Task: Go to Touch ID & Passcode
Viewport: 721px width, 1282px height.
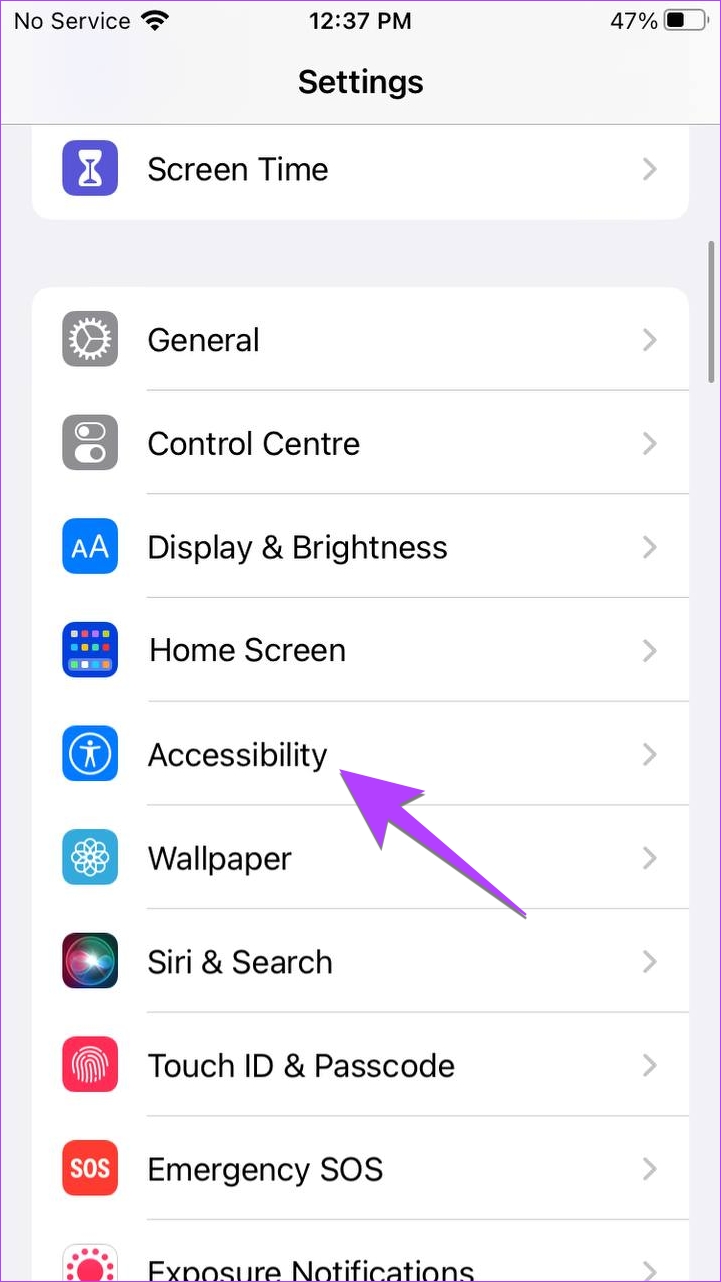Action: [x=360, y=1065]
